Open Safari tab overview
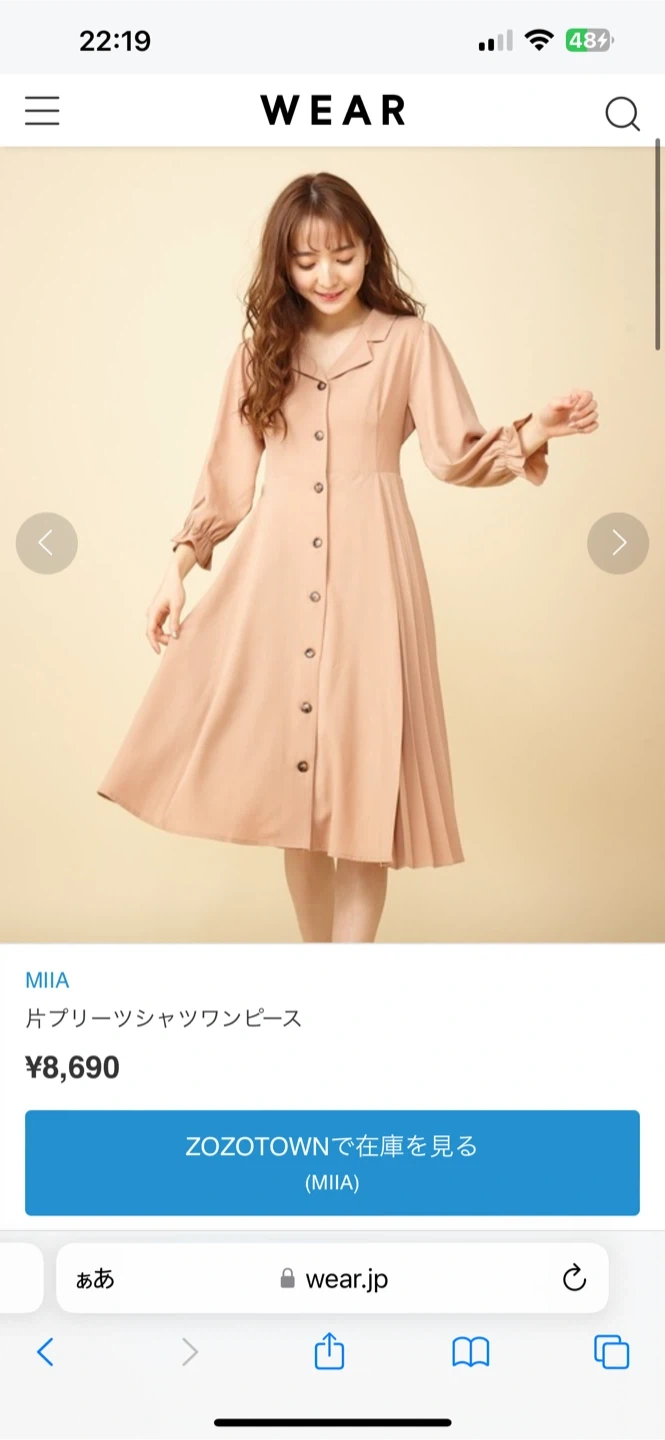The height and width of the screenshot is (1440, 665). point(611,1353)
